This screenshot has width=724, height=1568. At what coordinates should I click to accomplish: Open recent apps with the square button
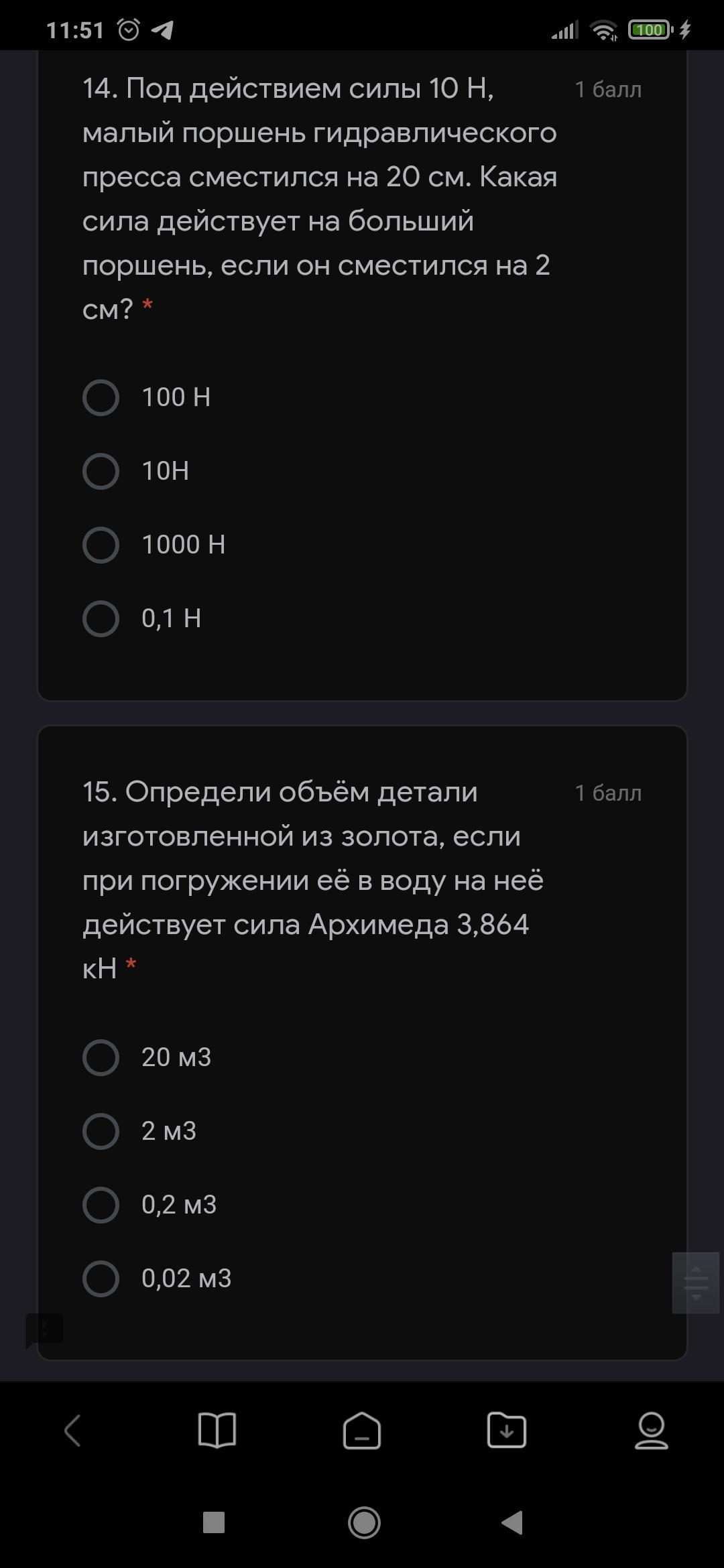(214, 1522)
